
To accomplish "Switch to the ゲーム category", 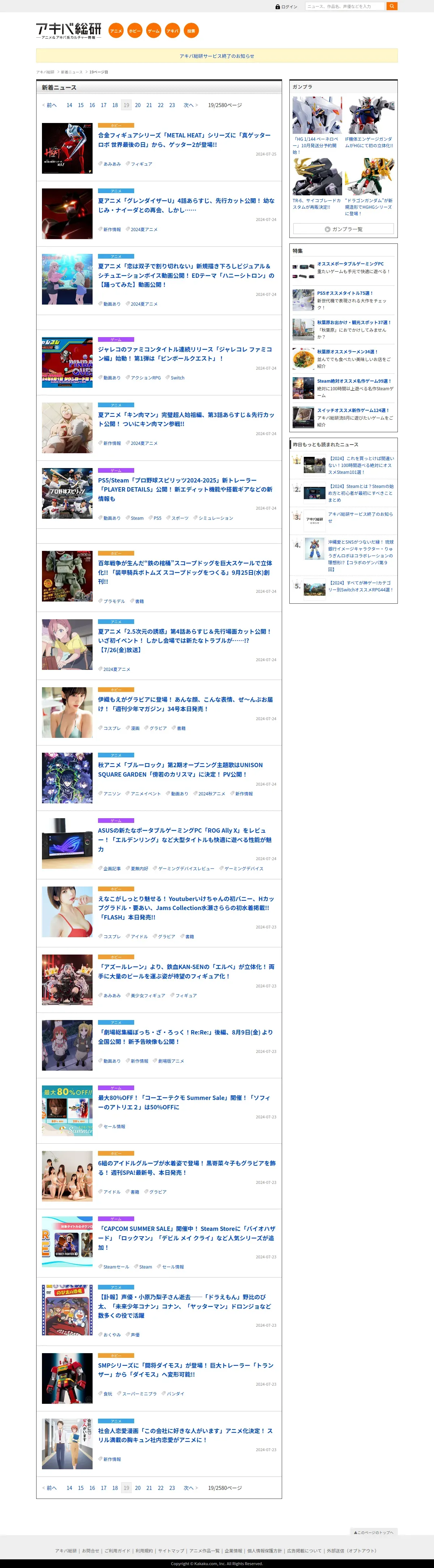I will (x=153, y=30).
